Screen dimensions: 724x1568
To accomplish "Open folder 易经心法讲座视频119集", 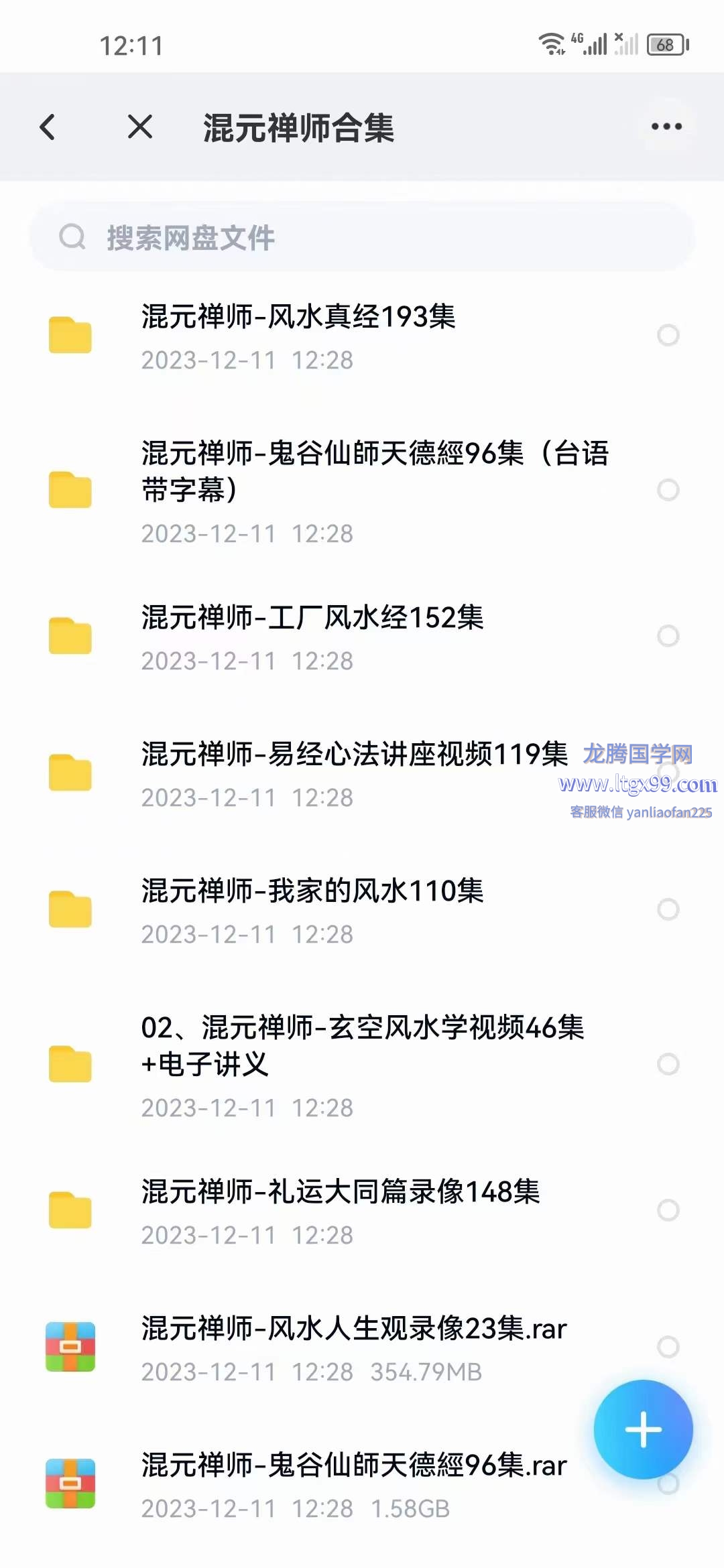I will 362,774.
